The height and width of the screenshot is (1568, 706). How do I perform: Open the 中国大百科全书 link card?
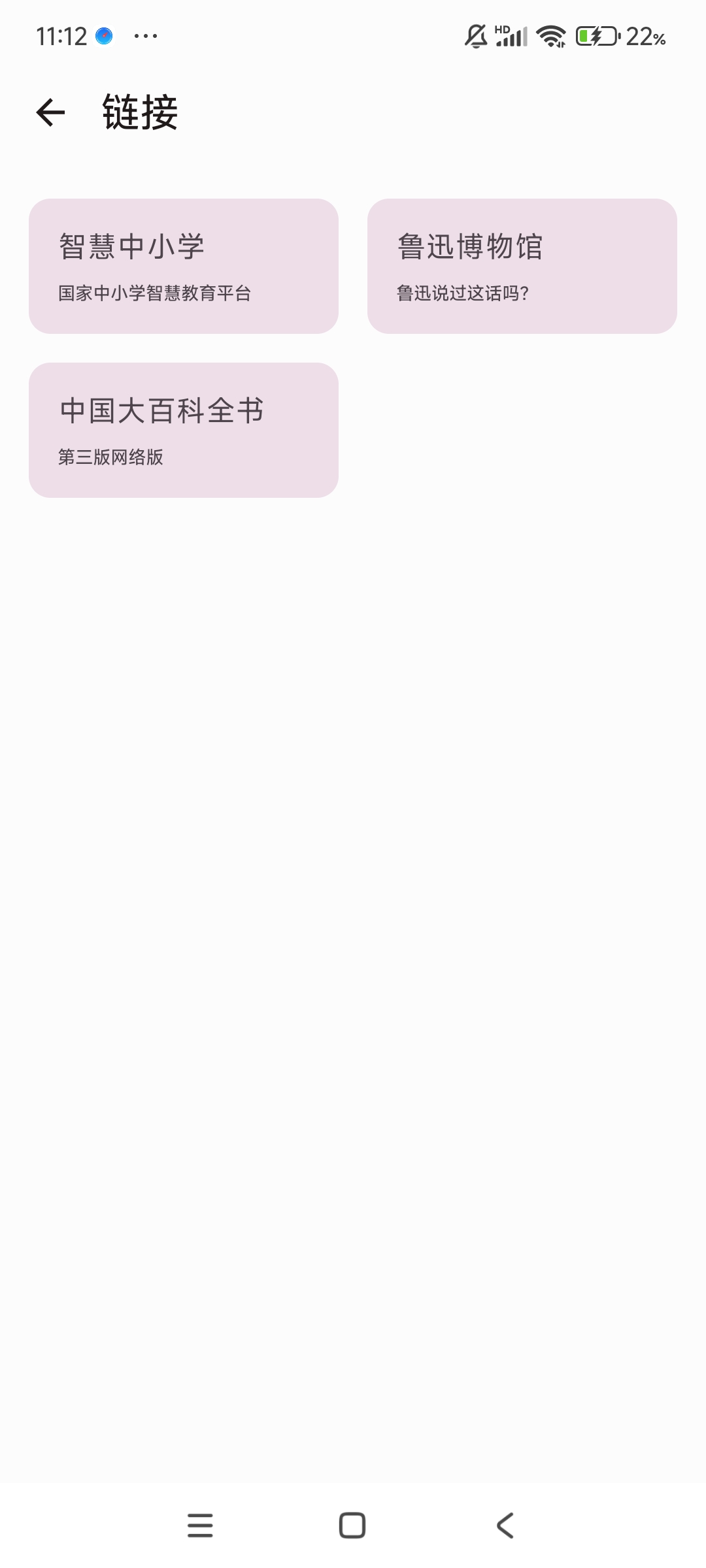[x=184, y=431]
